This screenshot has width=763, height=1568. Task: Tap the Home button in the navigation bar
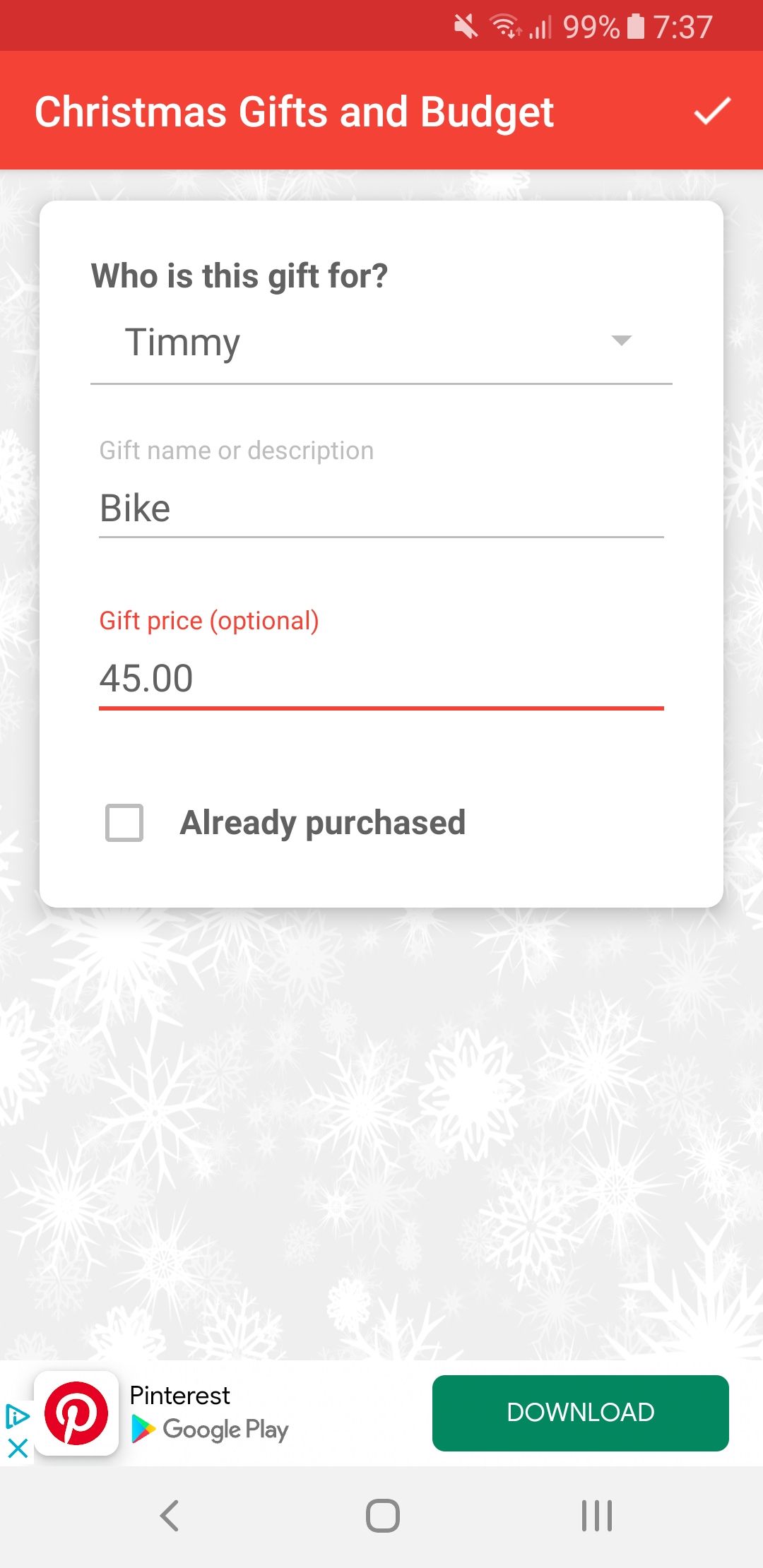(x=381, y=1514)
